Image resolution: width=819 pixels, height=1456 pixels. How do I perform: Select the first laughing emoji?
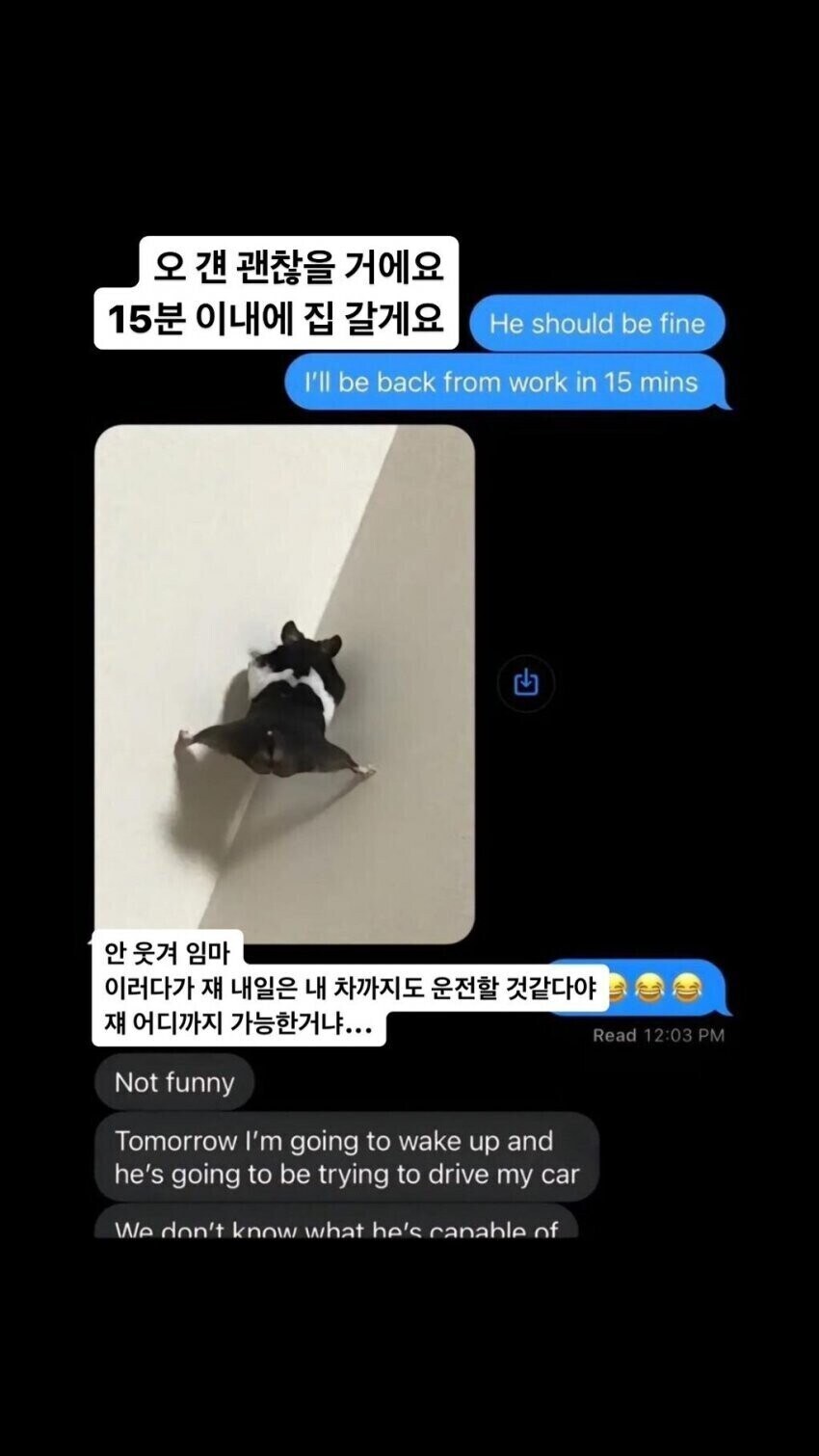(618, 985)
